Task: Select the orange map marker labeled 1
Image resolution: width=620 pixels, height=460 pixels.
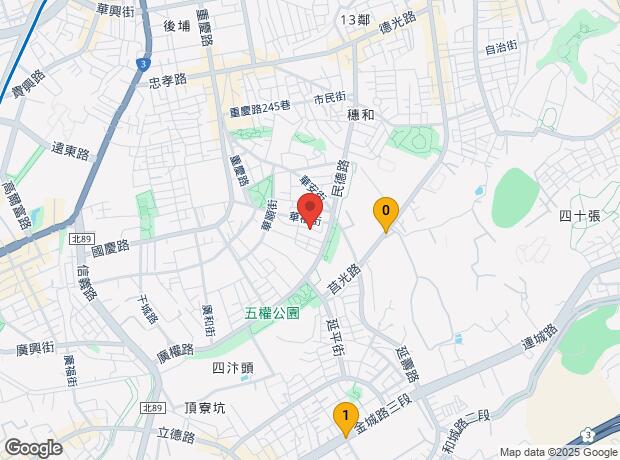Action: (x=345, y=416)
